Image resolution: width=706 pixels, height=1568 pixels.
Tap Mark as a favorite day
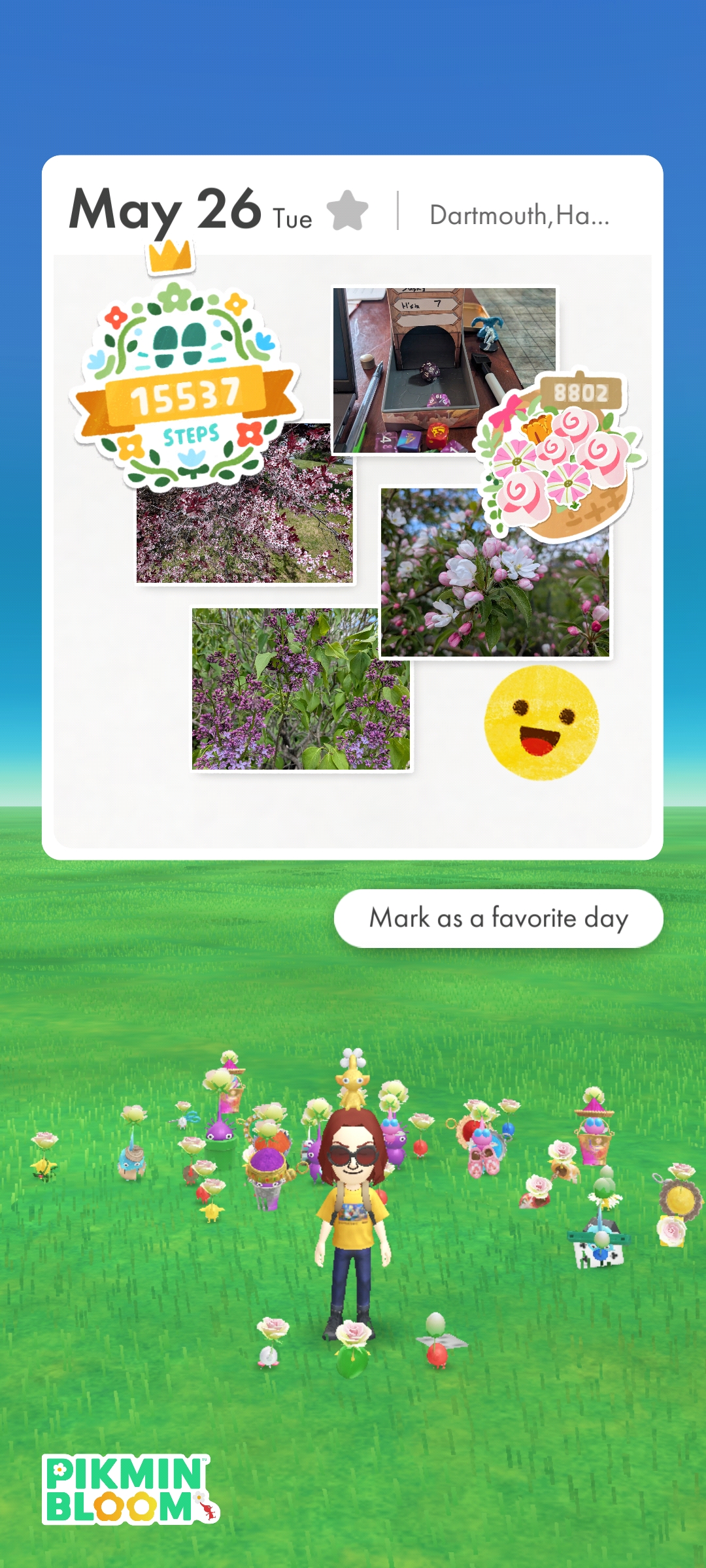pos(499,918)
